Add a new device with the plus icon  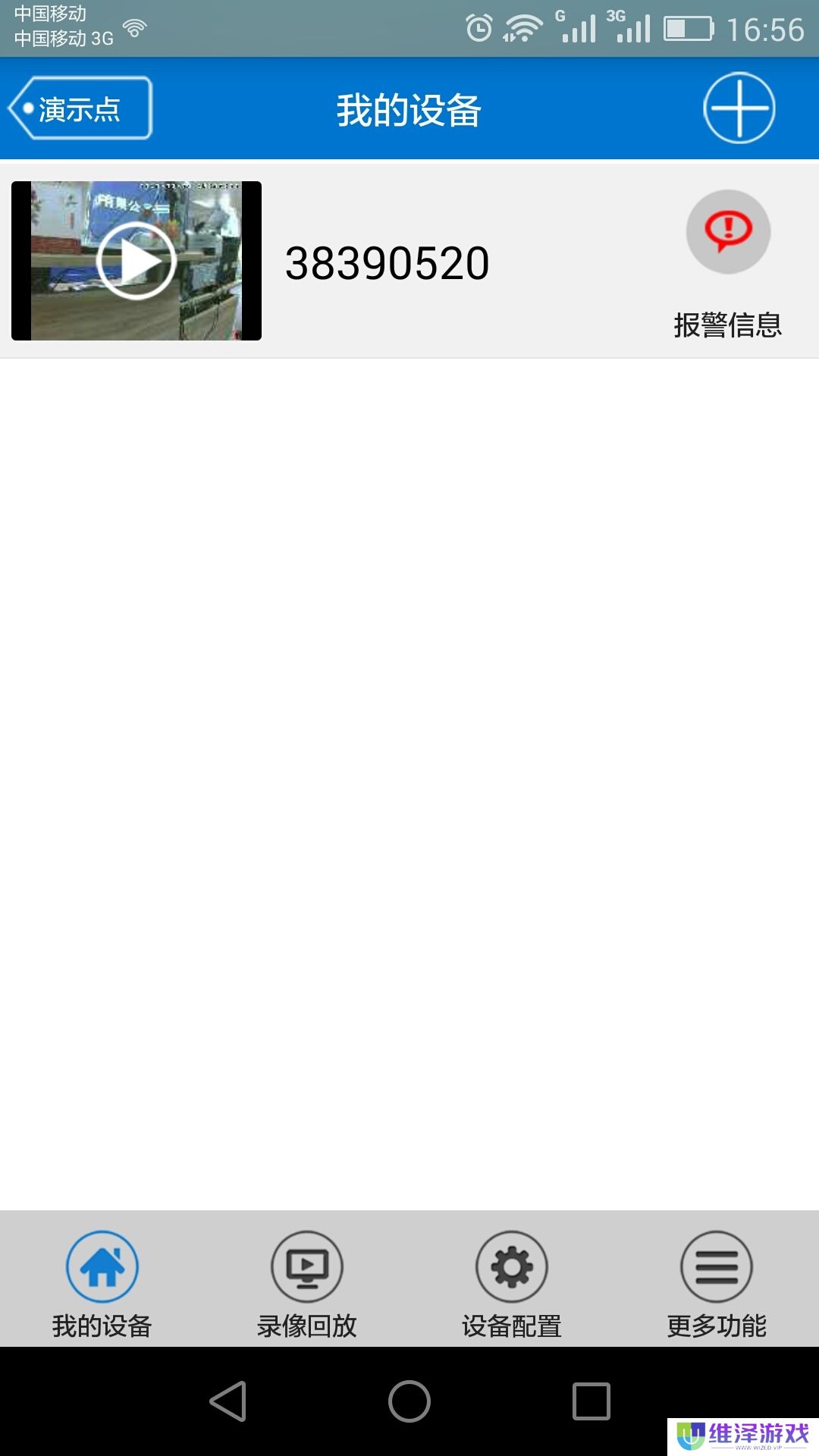coord(739,108)
